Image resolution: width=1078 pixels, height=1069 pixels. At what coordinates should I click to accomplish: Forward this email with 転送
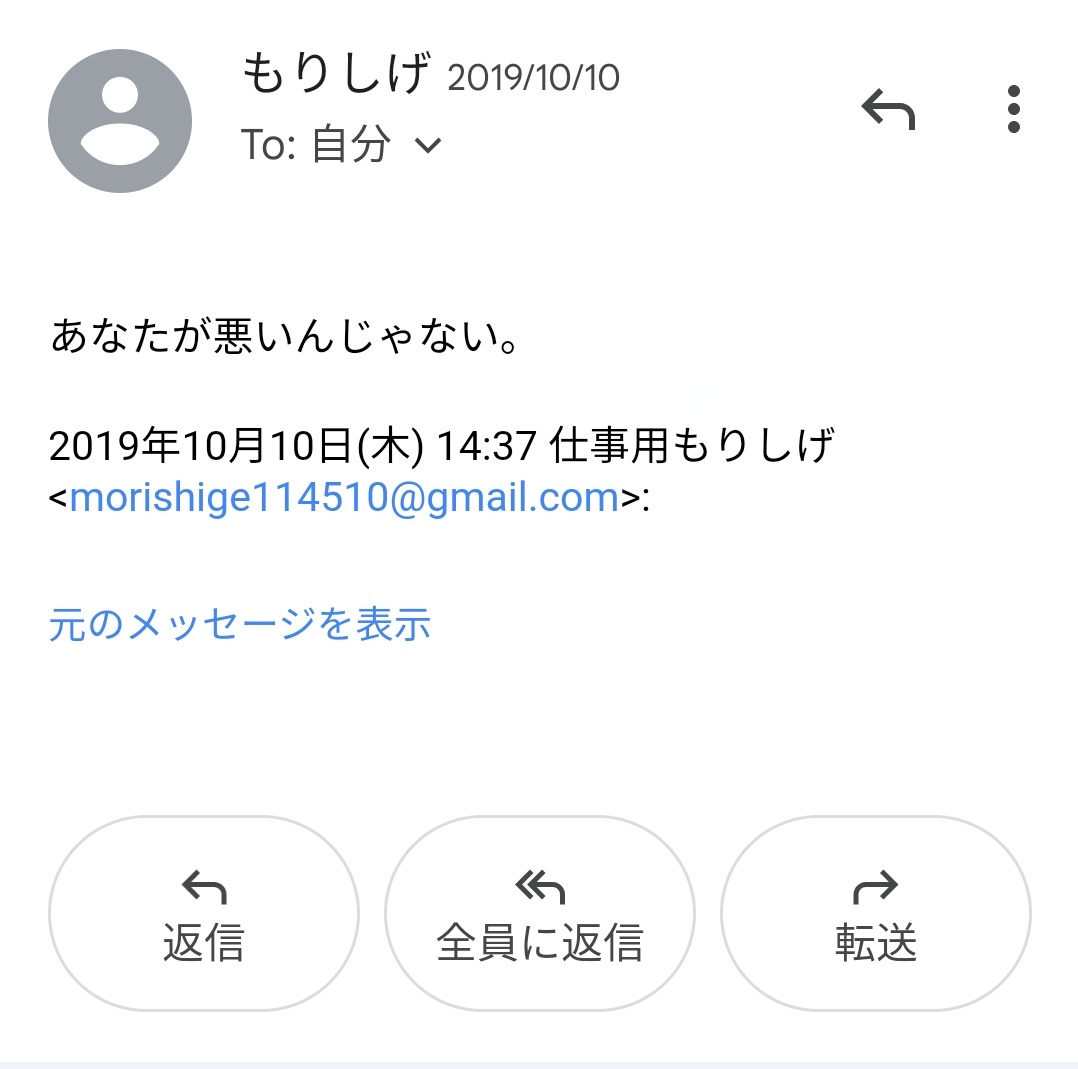[876, 915]
